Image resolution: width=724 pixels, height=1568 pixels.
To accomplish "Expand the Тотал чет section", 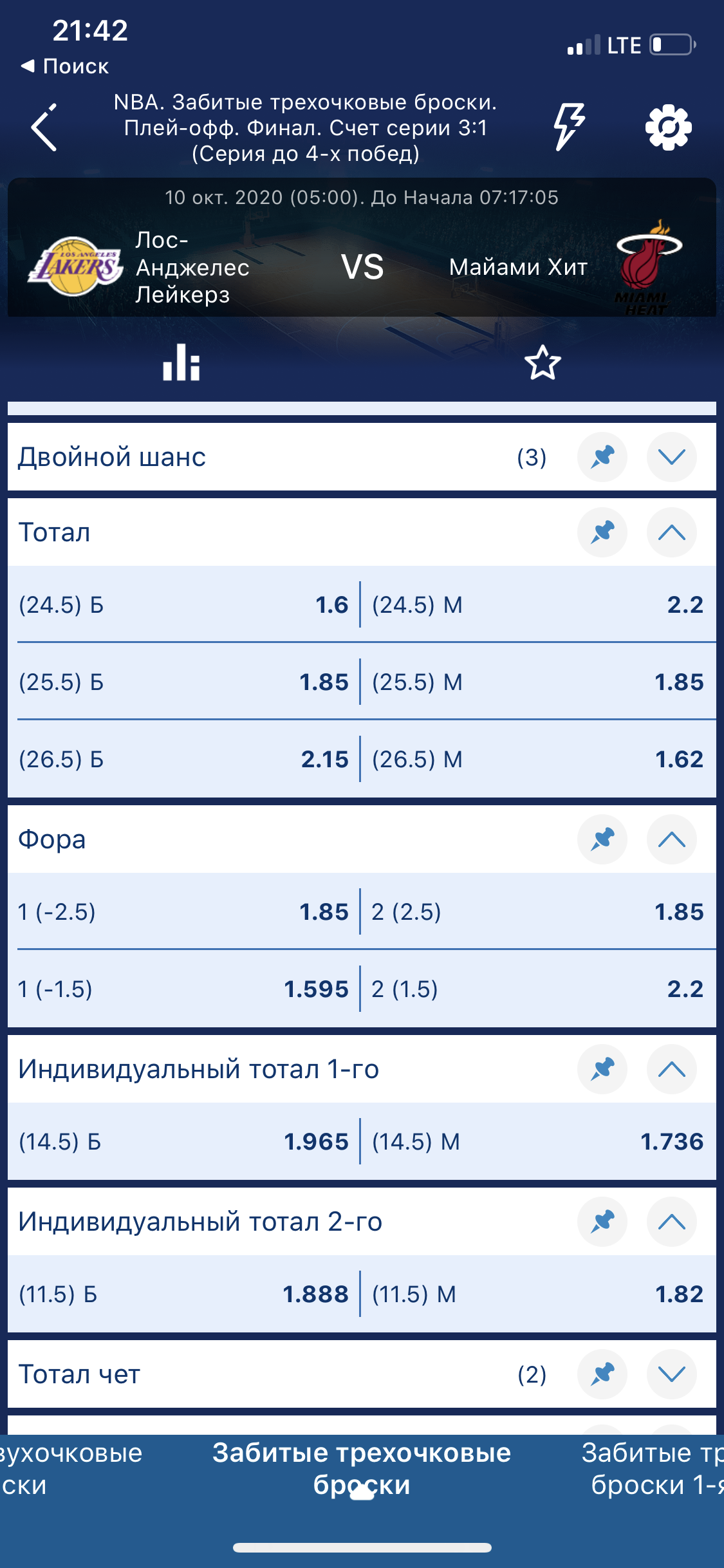I will click(x=672, y=1374).
